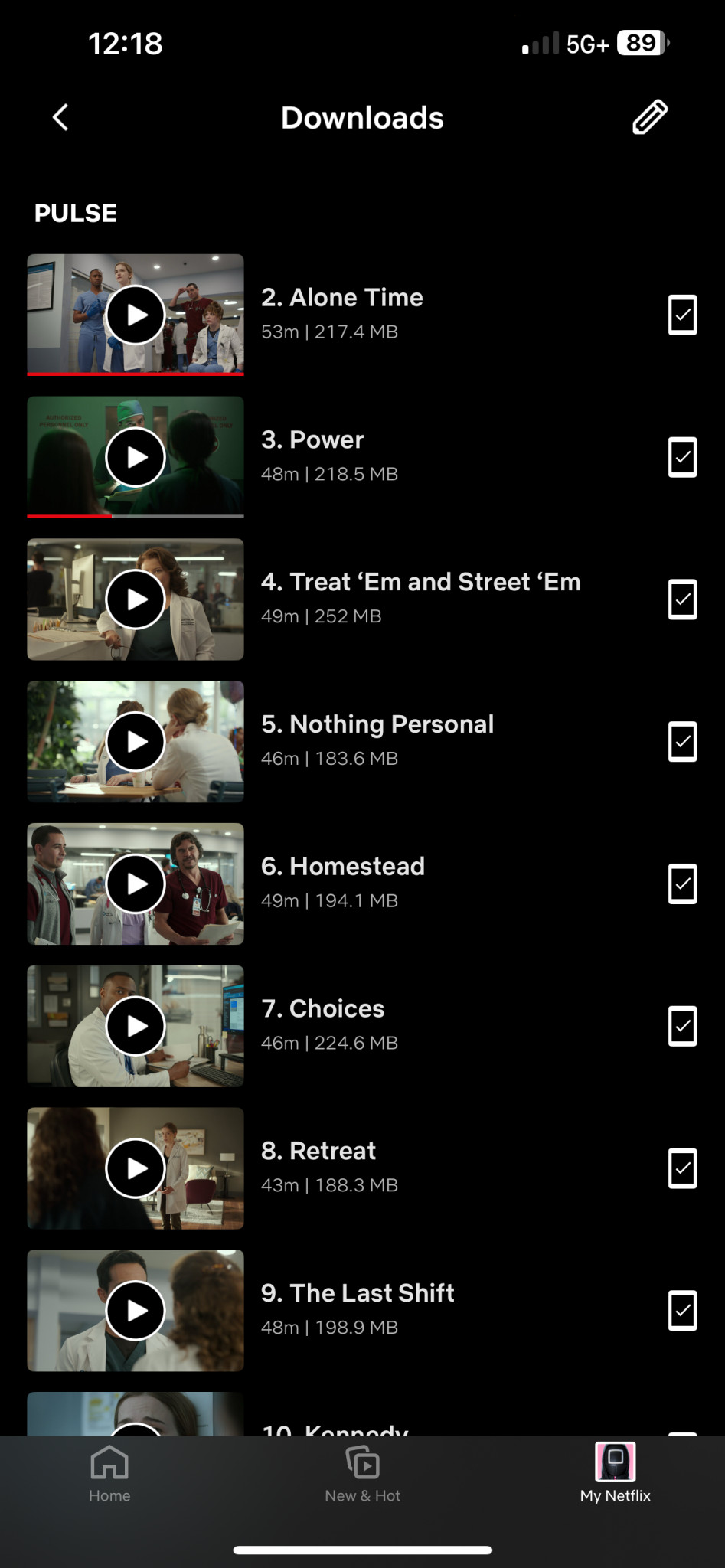725x1568 pixels.
Task: Tap the download status icon for Retreat
Action: (x=682, y=1168)
